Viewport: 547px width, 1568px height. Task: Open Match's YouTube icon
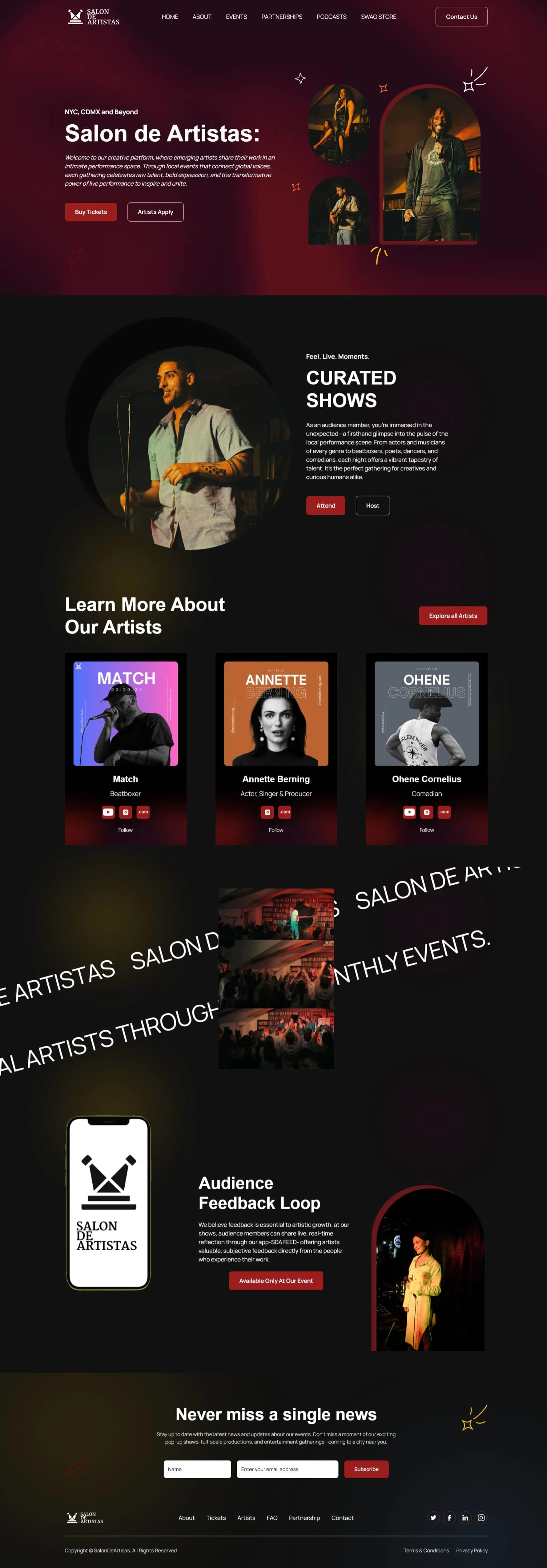(x=108, y=811)
